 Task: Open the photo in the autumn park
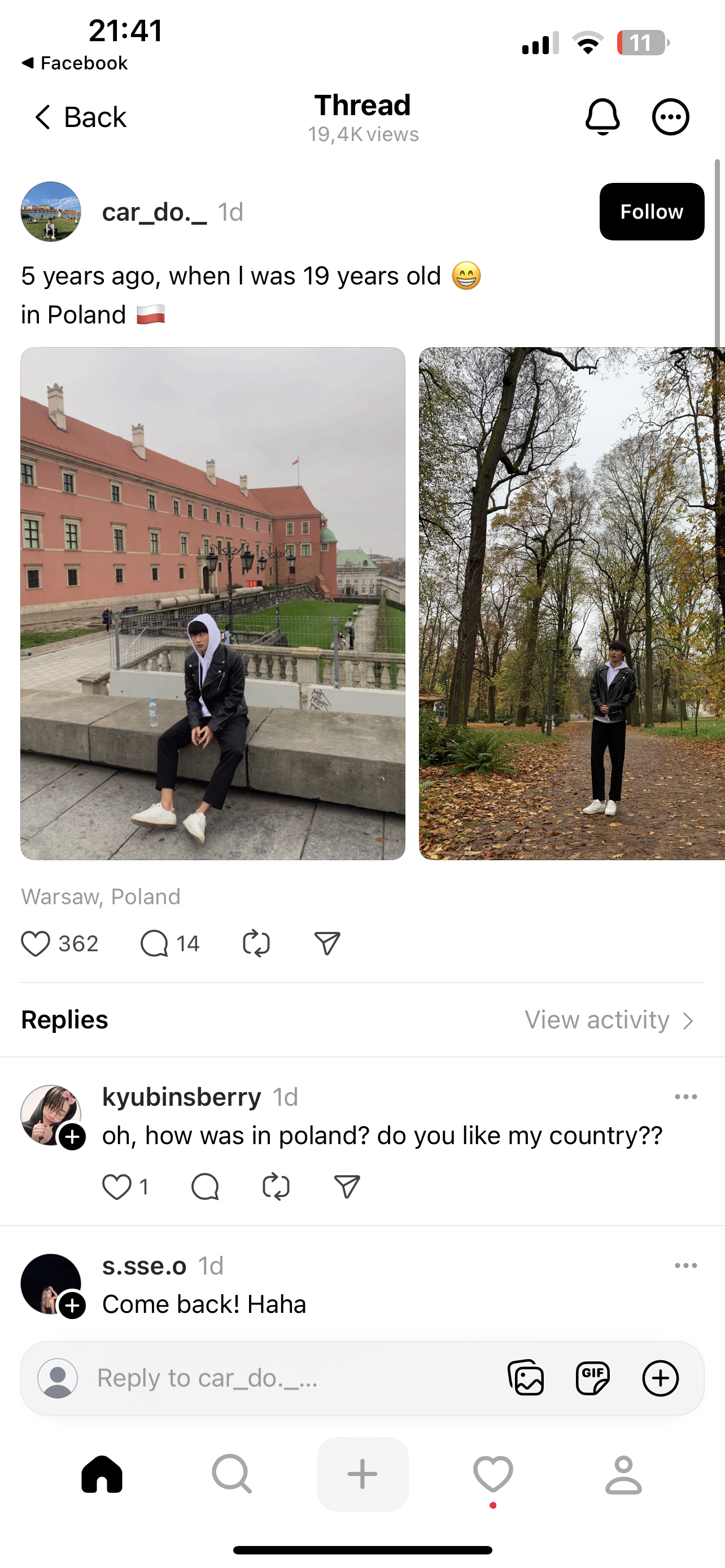571,603
